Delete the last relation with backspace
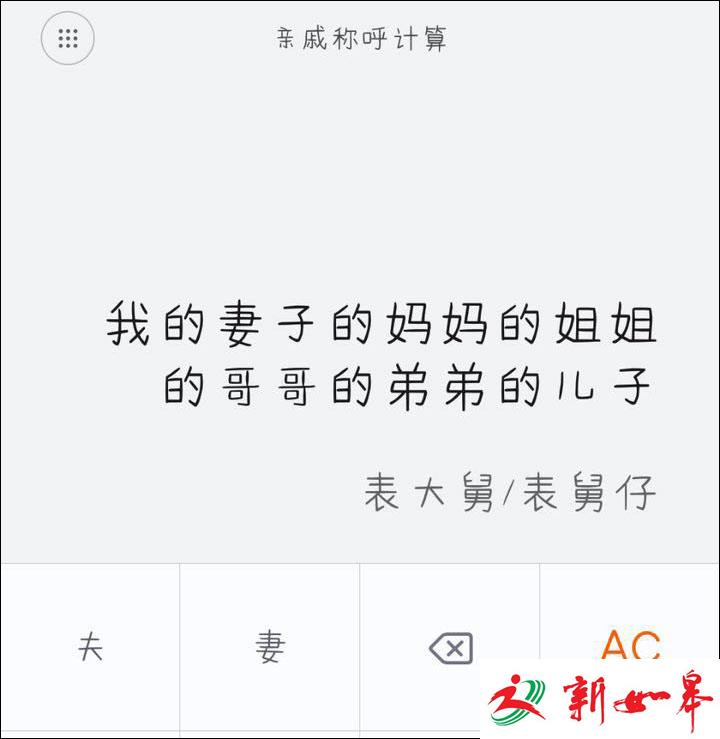 (x=450, y=649)
